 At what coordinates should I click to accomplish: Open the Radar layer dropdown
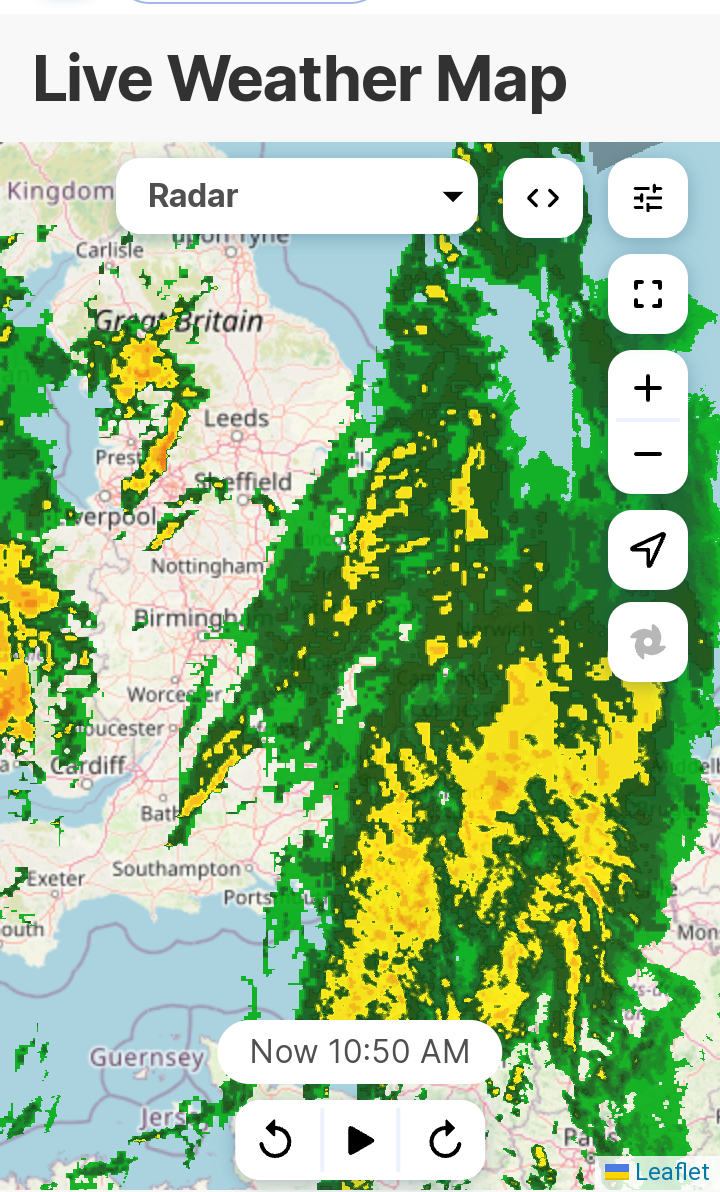coord(297,196)
